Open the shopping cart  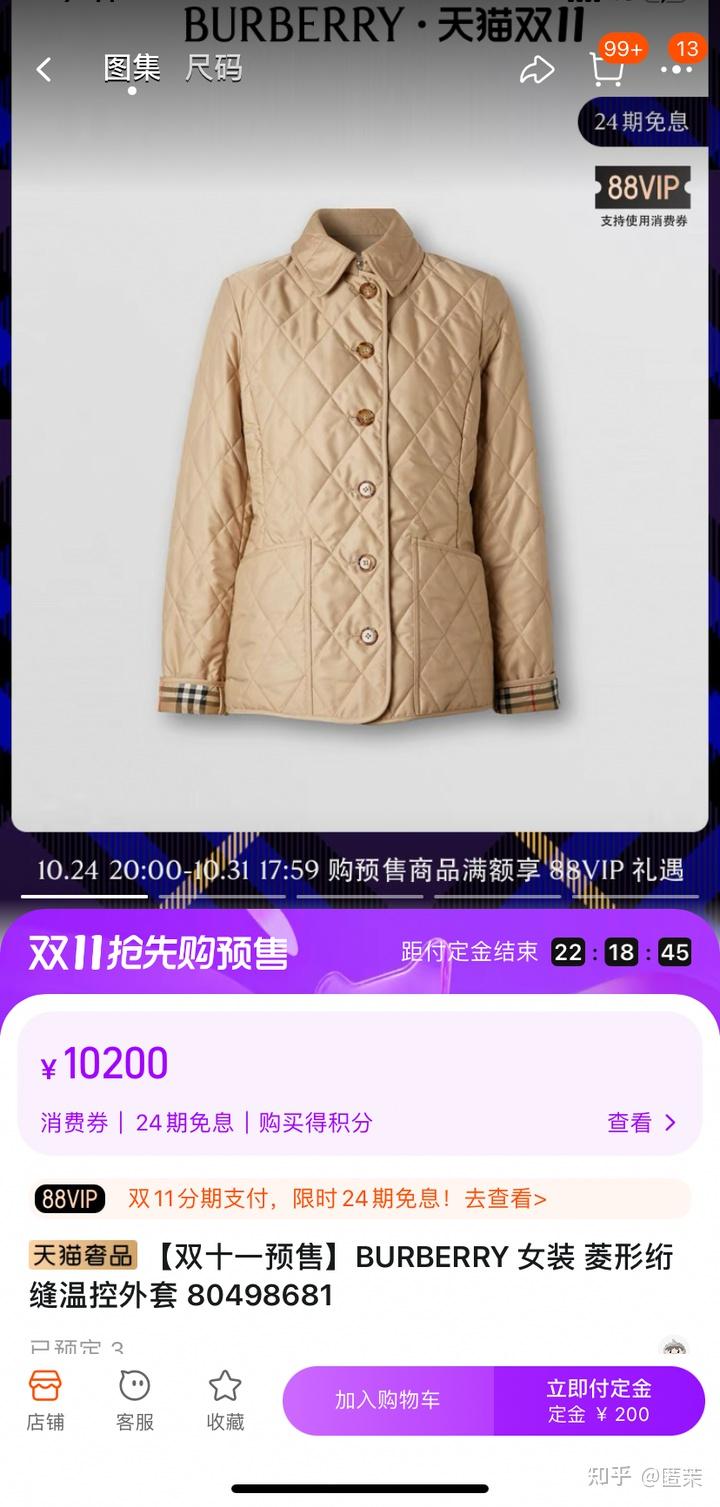tap(607, 69)
